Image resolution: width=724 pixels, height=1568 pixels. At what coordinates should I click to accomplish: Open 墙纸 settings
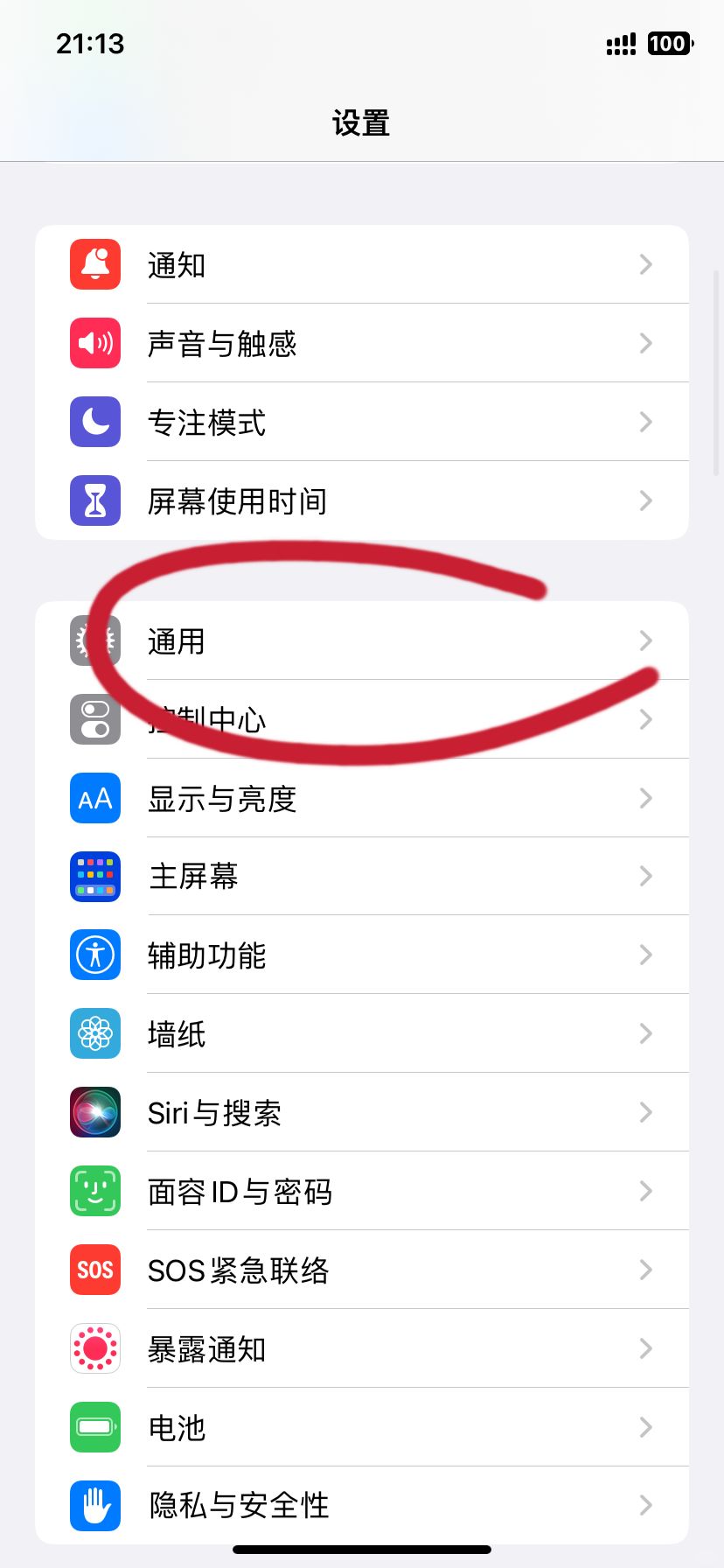pos(361,1033)
